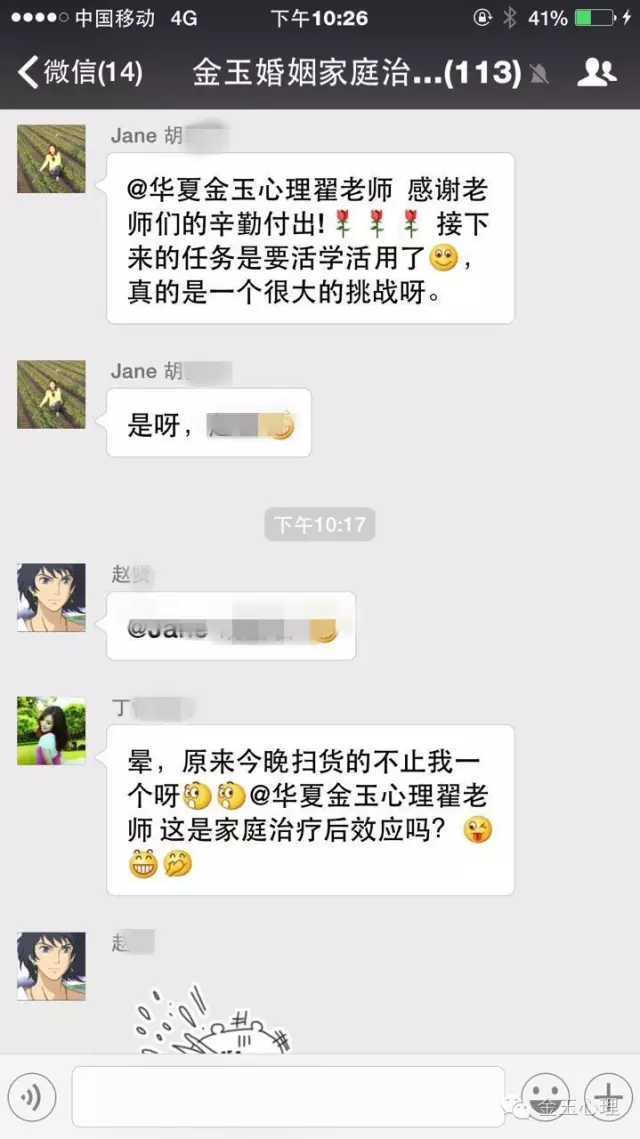The height and width of the screenshot is (1139, 640).
Task: Open the avatar beside the 下午10:17 @Jane reply
Action: [52, 598]
